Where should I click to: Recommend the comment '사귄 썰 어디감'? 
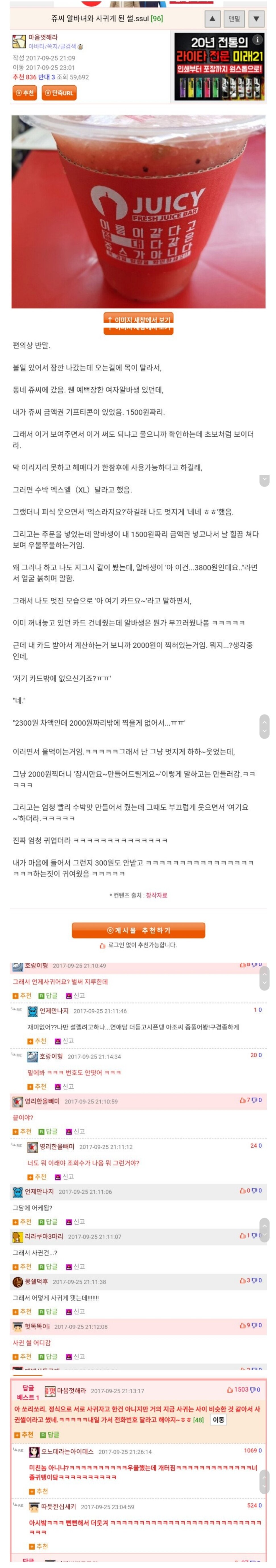tap(22, 1357)
